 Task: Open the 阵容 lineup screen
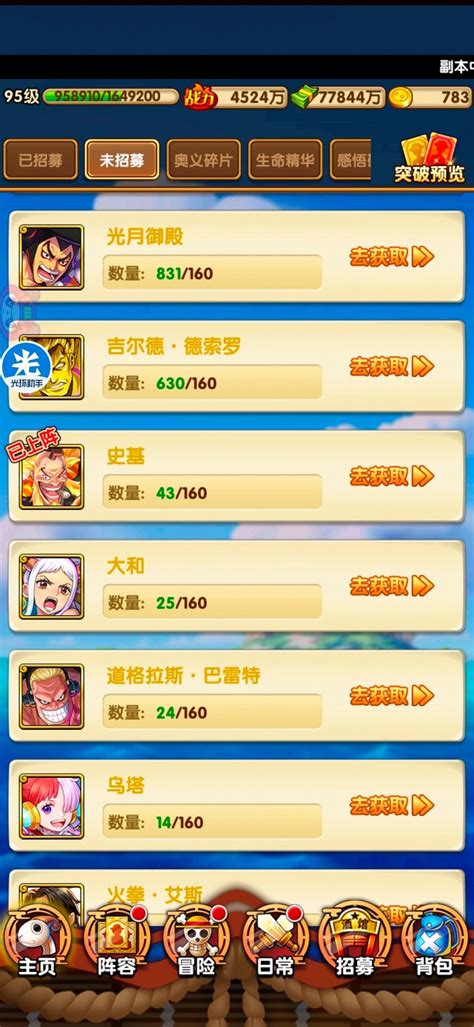click(117, 942)
